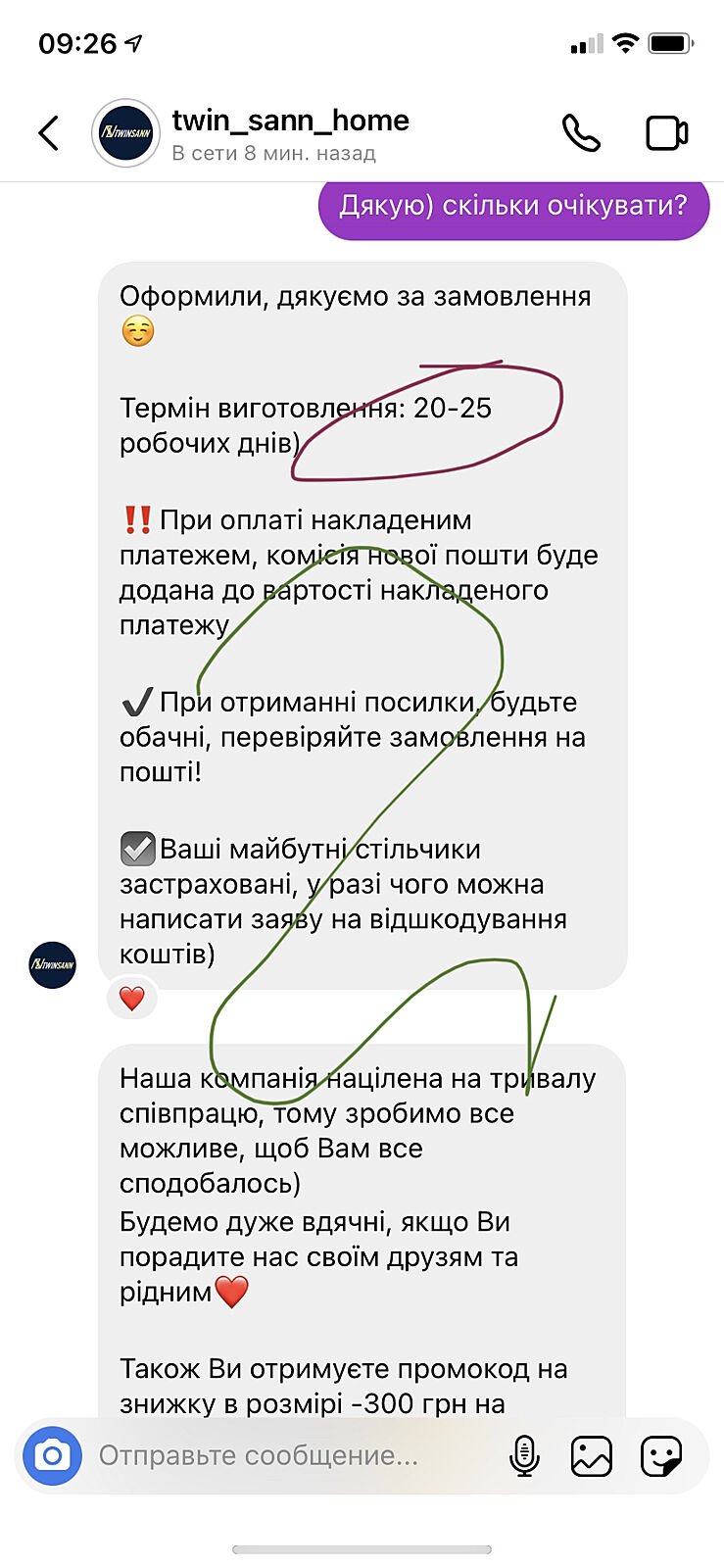Open the sticker picker
Image resolution: width=724 pixels, height=1568 pixels.
click(x=661, y=1455)
